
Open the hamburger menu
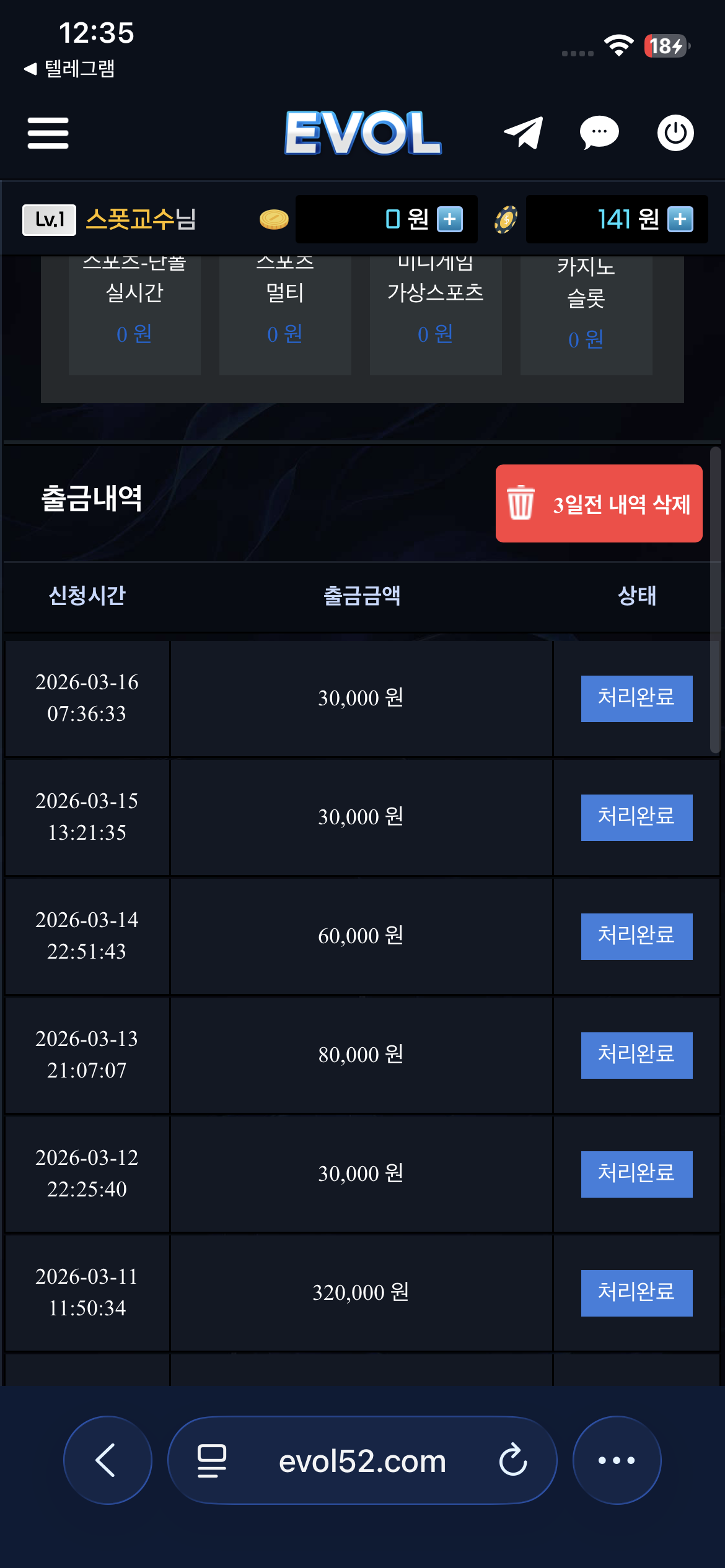(48, 133)
